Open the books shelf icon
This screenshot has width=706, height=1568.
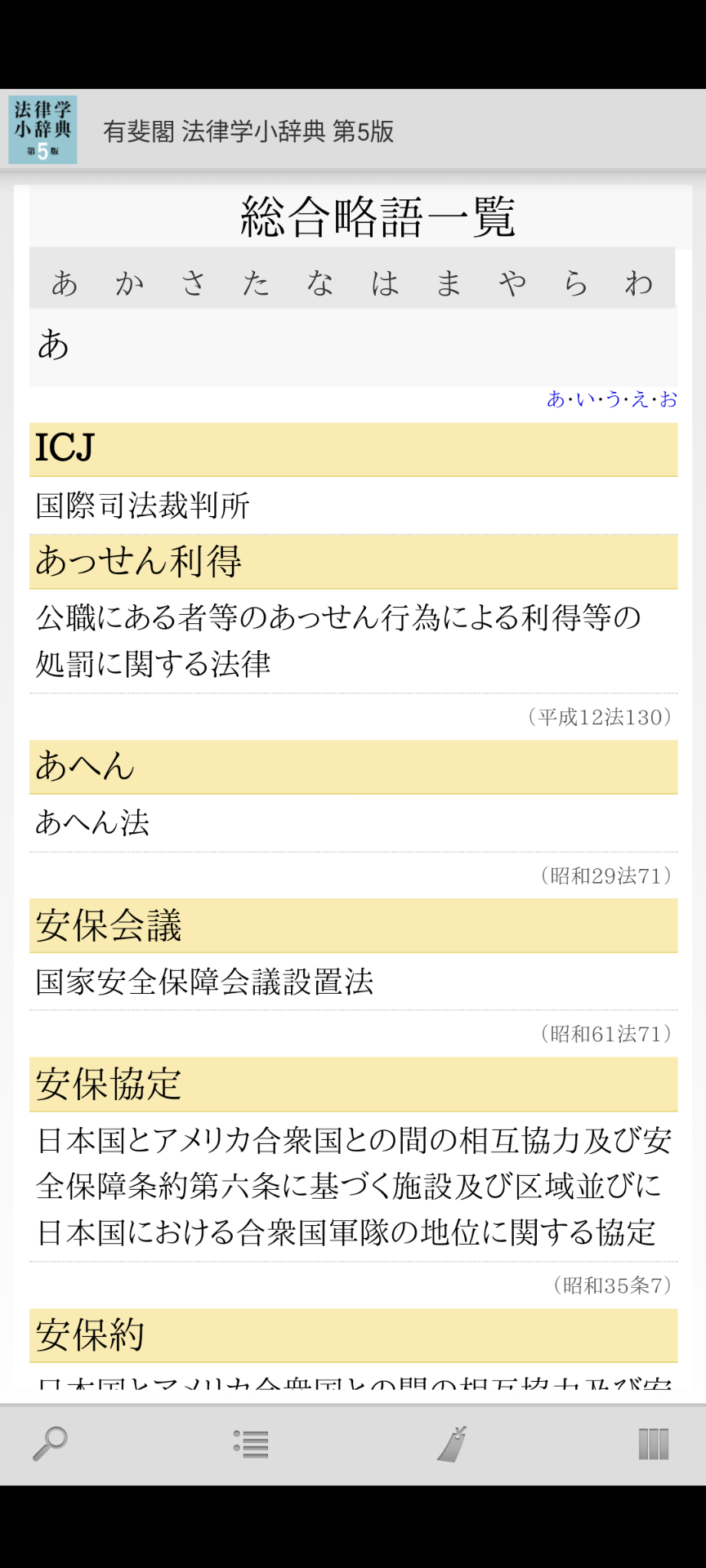[653, 1444]
